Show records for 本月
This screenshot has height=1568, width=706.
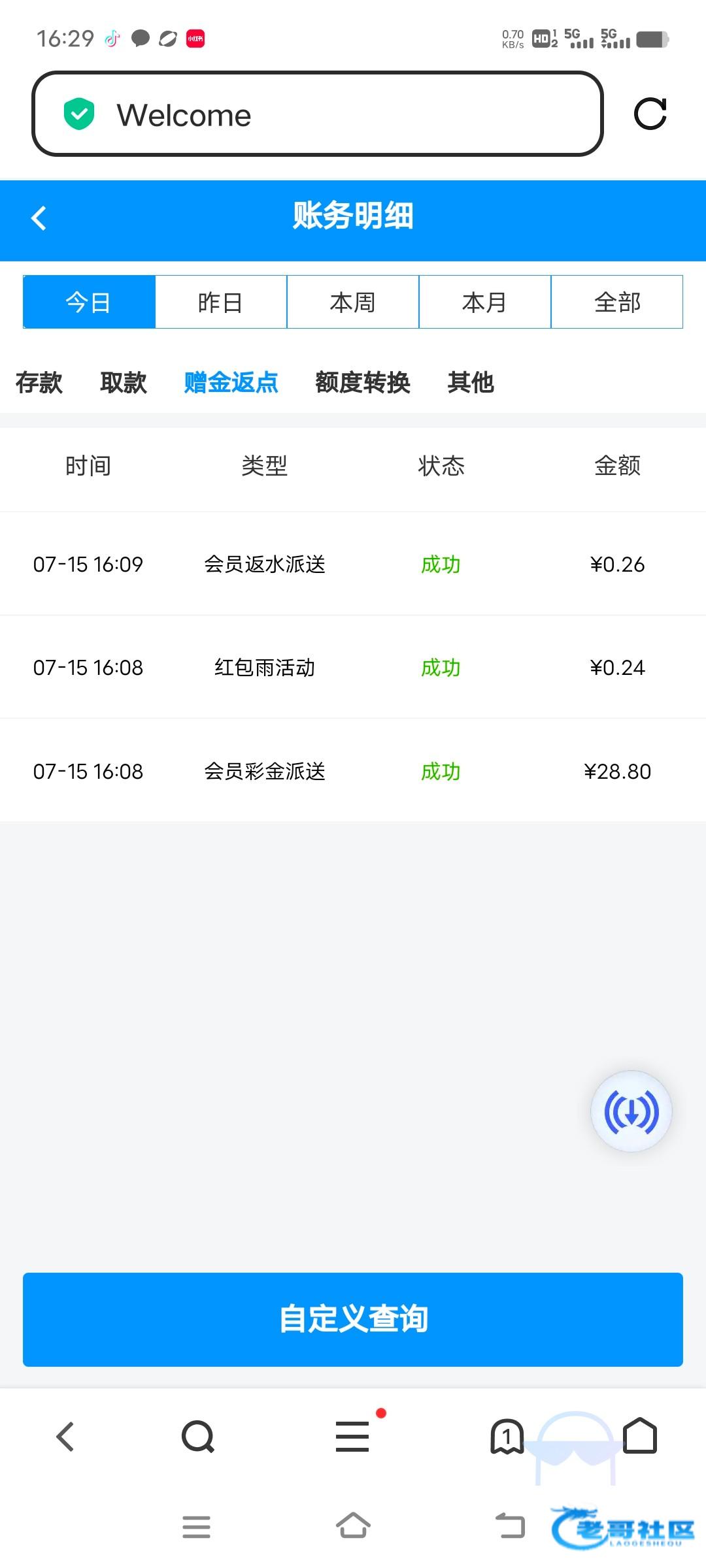pyautogui.click(x=485, y=302)
